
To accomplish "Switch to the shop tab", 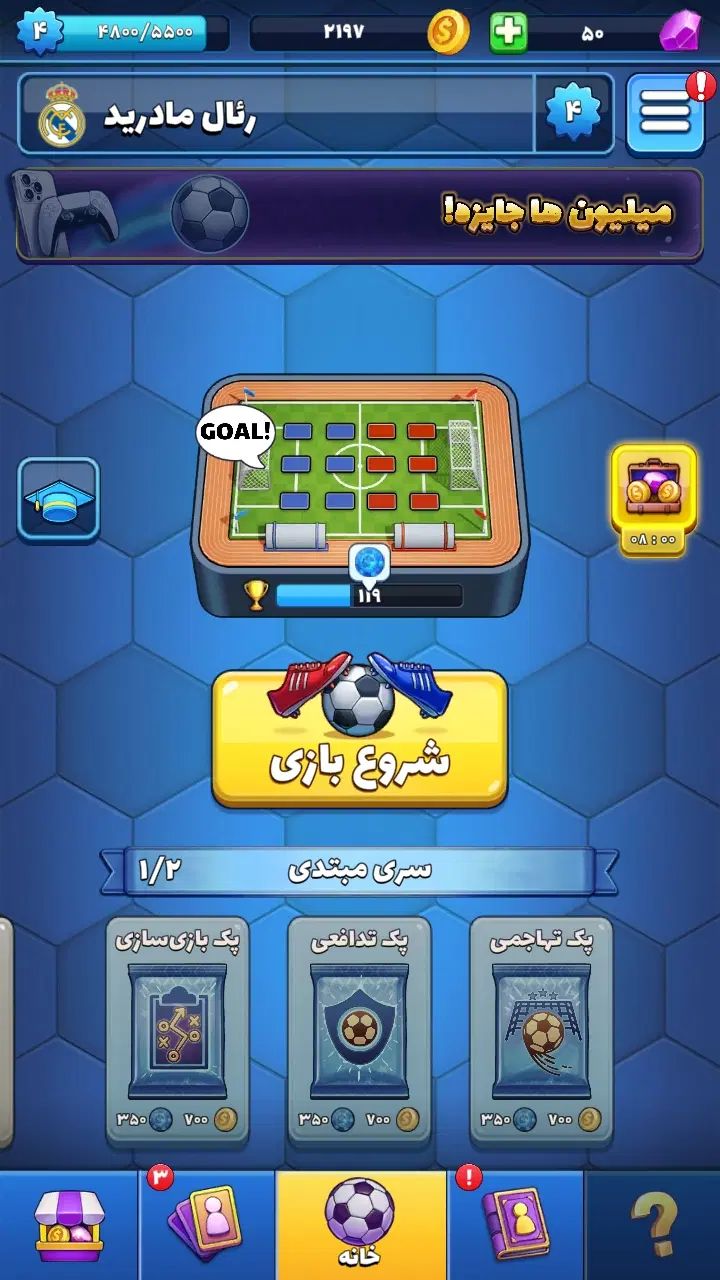I will [68, 1225].
